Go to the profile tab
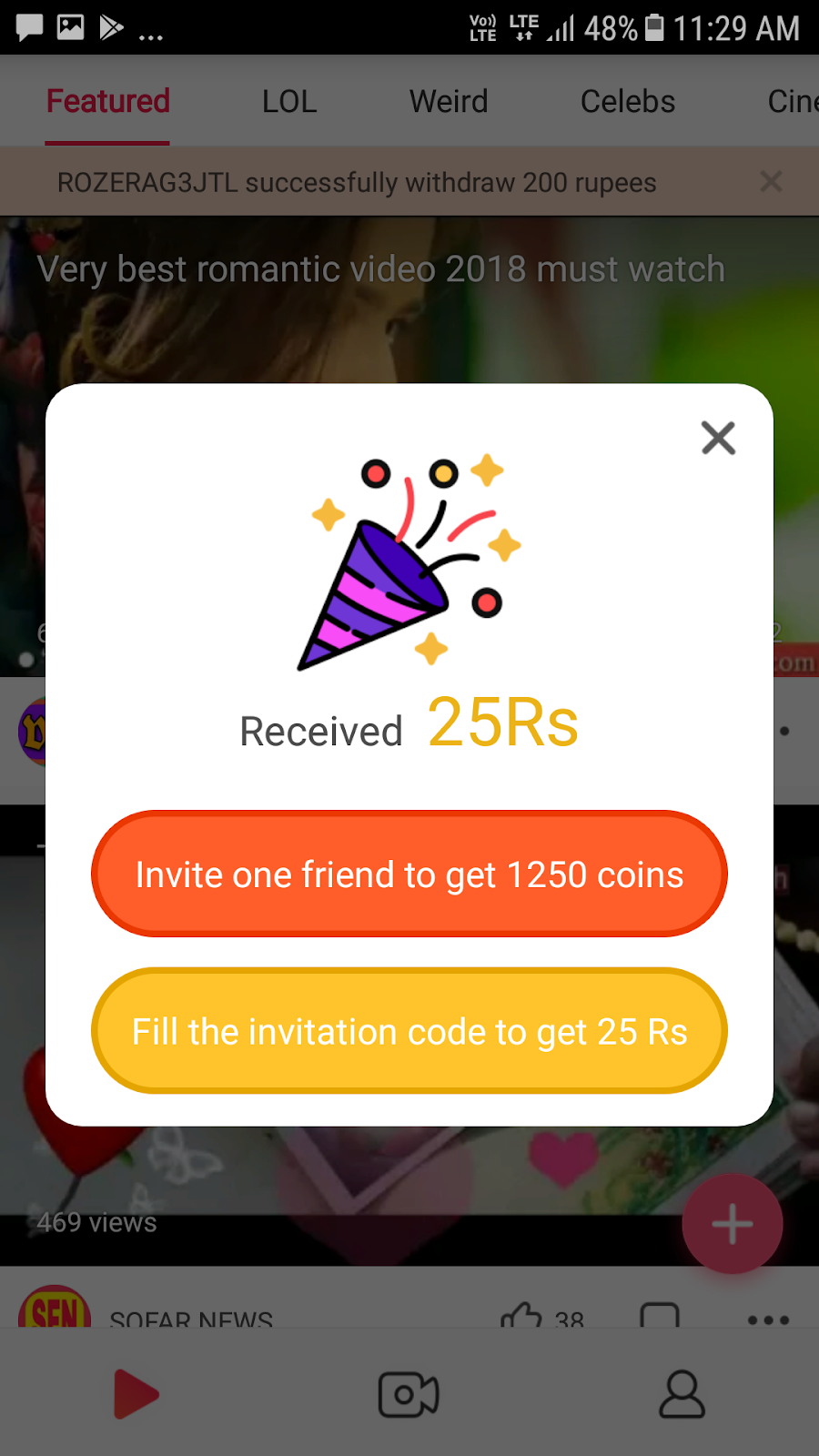Viewport: 819px width, 1456px height. [x=682, y=1394]
